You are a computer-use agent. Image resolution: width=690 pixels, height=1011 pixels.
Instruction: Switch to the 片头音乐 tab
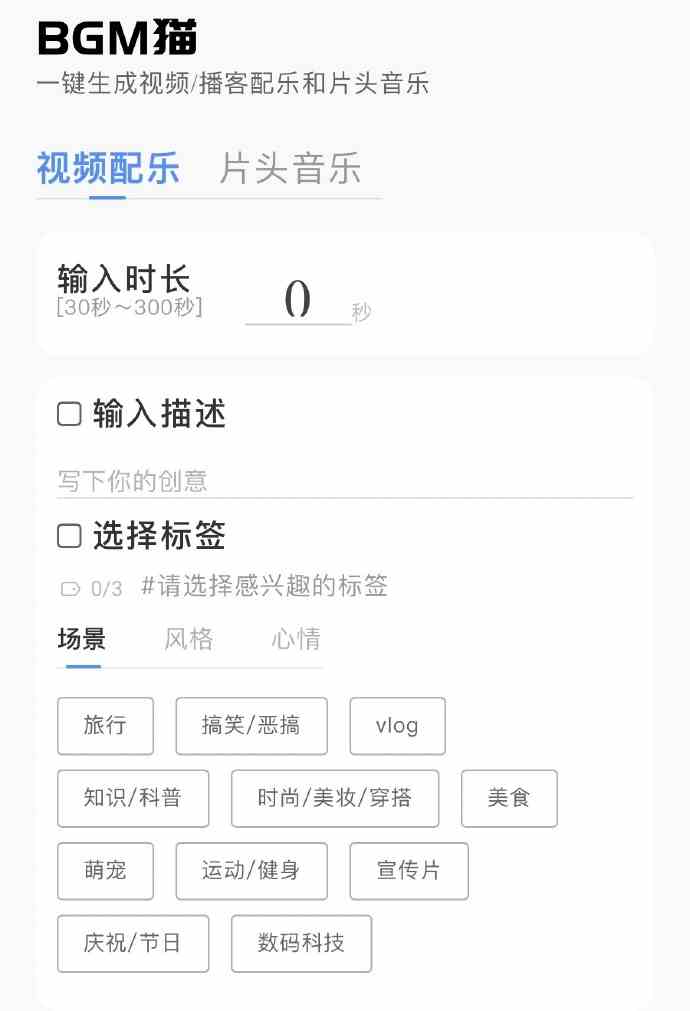click(x=290, y=168)
